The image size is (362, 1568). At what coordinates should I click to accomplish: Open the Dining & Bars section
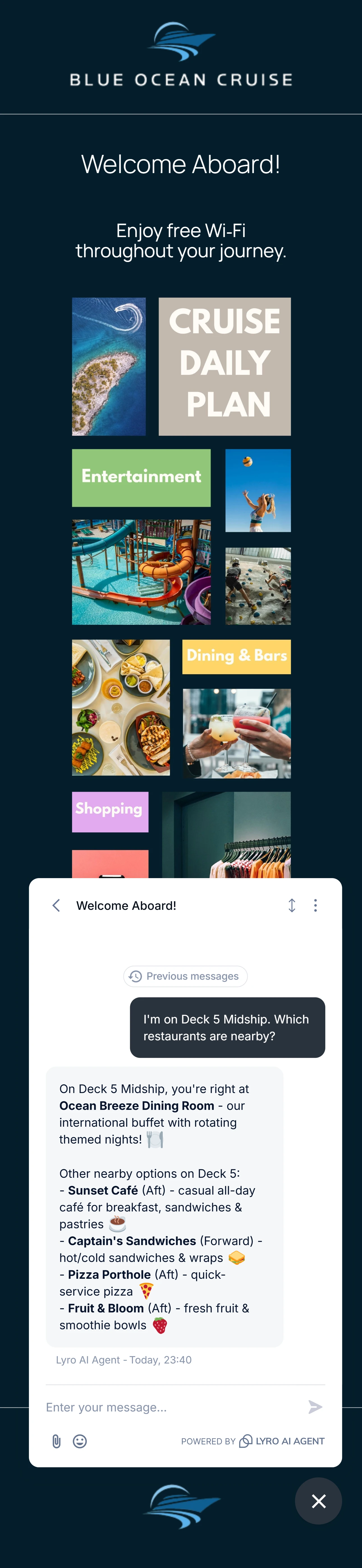point(236,656)
